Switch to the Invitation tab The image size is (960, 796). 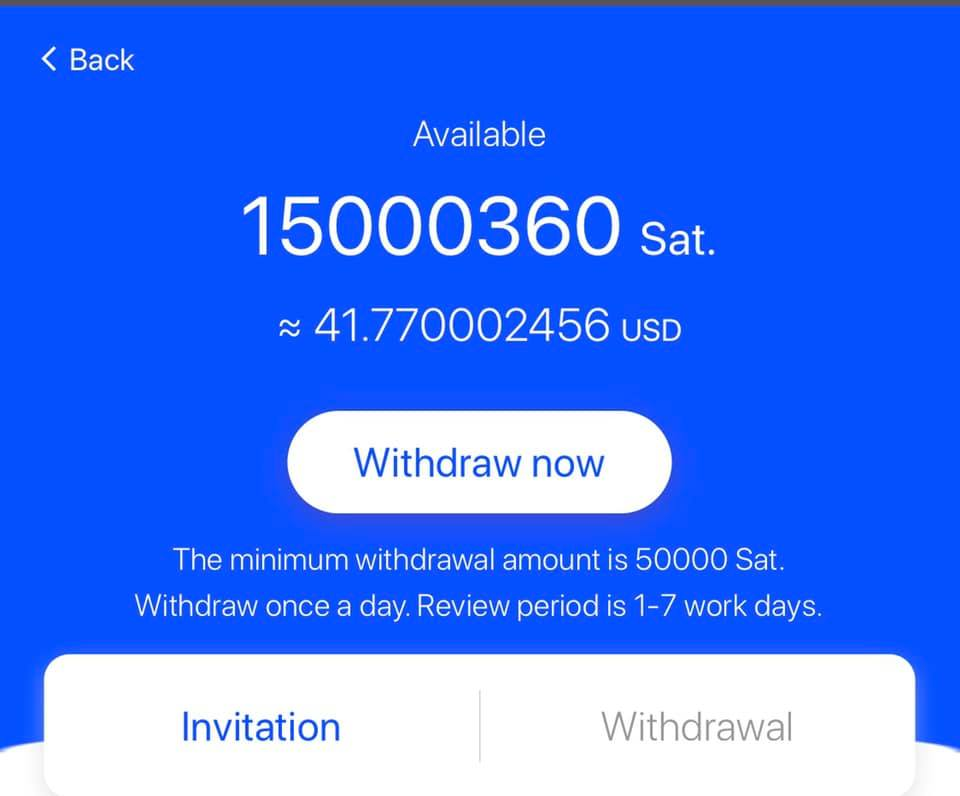(261, 727)
